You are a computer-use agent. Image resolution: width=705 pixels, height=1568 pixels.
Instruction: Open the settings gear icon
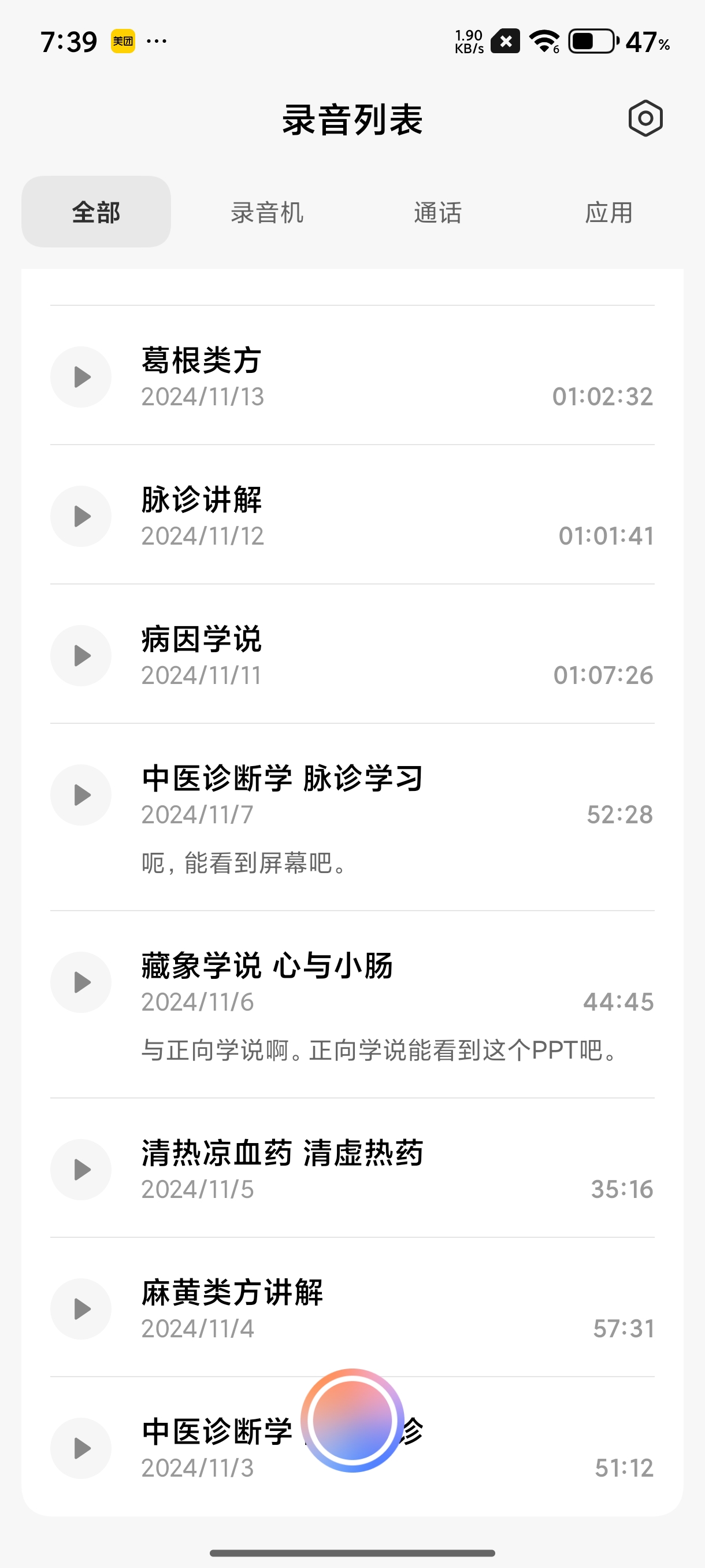pos(645,119)
